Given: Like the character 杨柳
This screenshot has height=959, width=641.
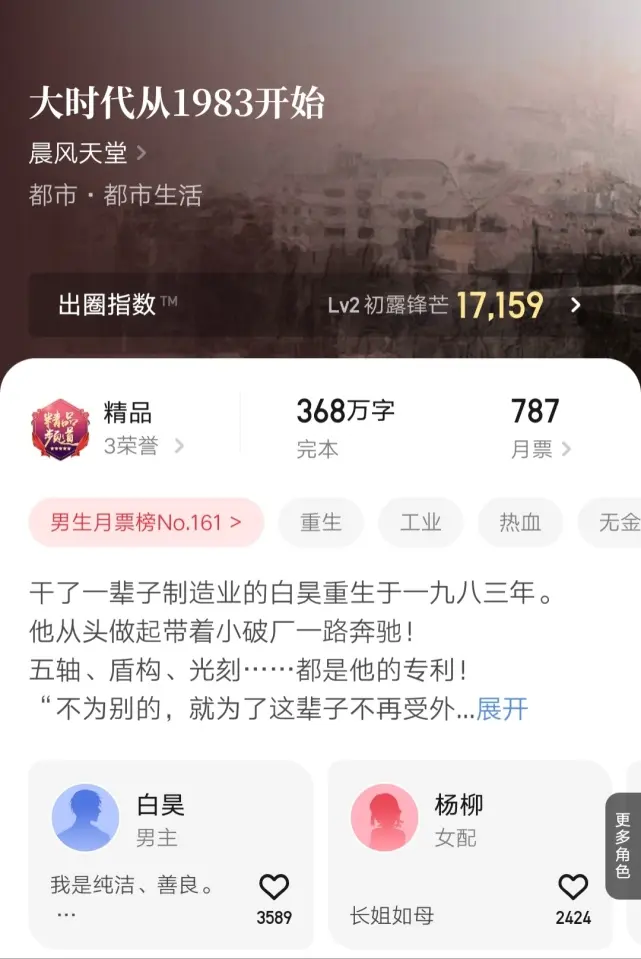Looking at the screenshot, I should [x=573, y=888].
